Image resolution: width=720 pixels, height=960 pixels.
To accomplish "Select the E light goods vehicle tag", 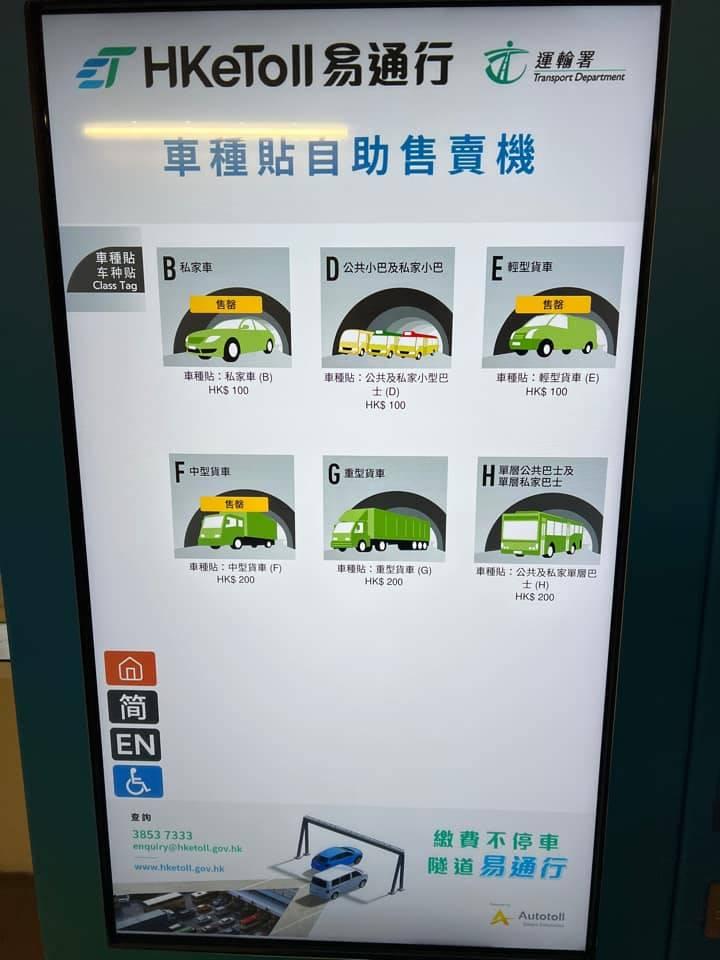I will (553, 309).
